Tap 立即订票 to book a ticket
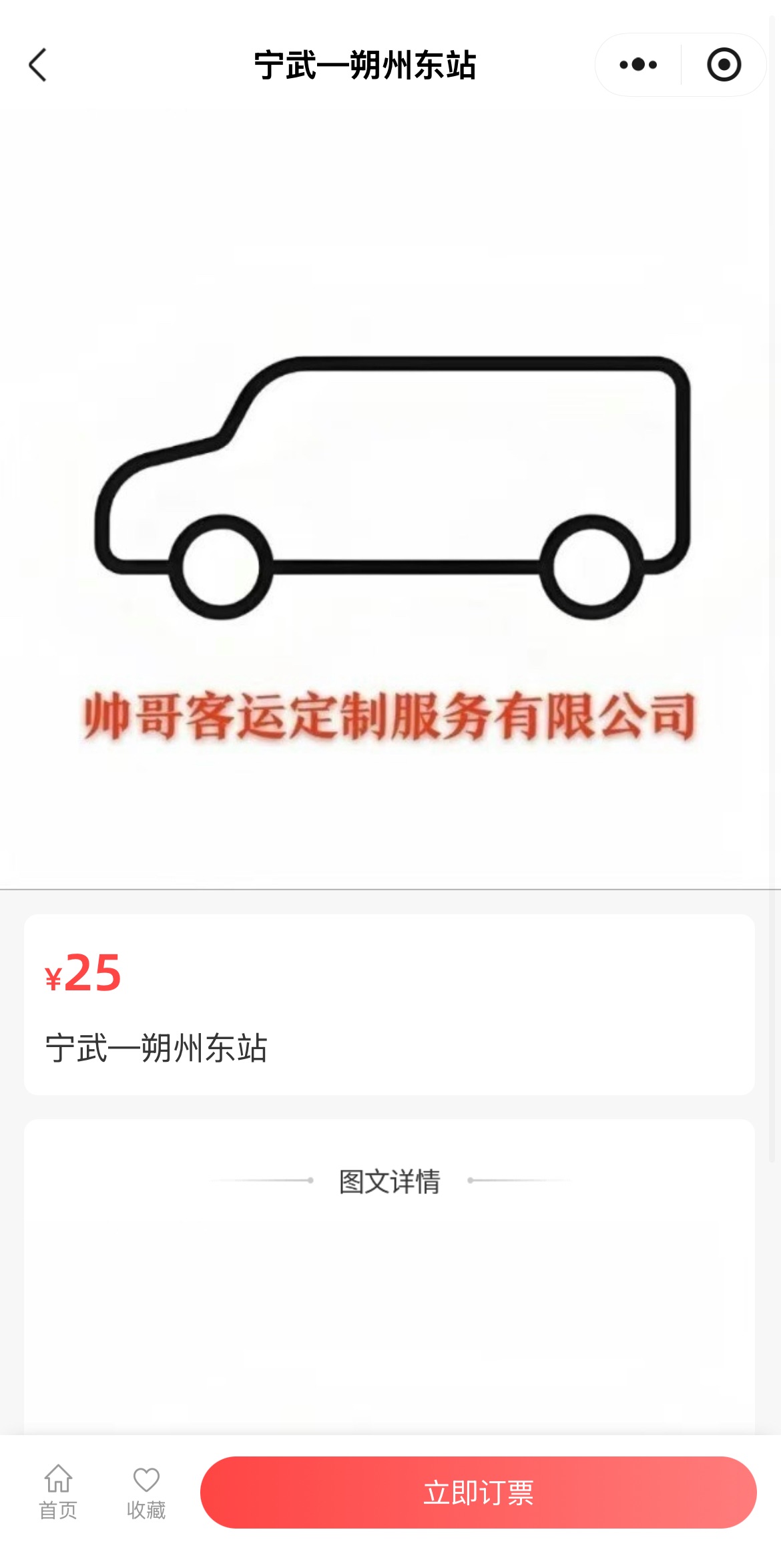Viewport: 781px width, 1568px height. (x=478, y=1492)
